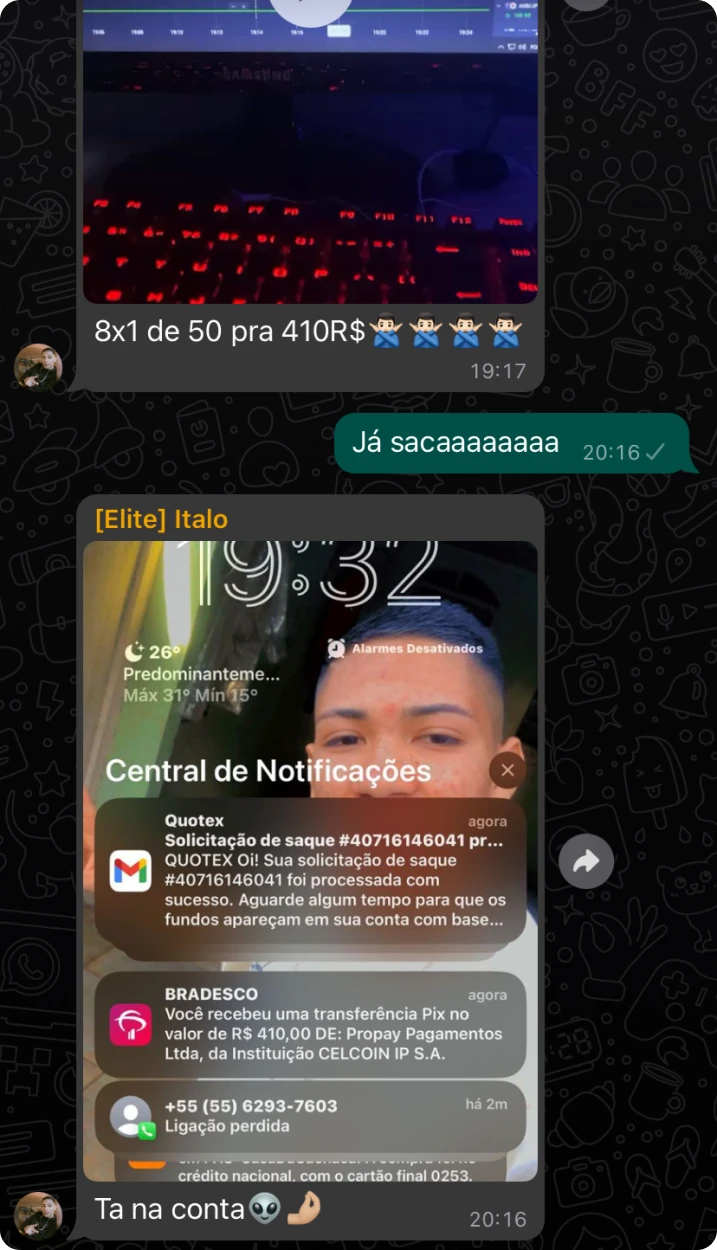The height and width of the screenshot is (1250, 717).
Task: Open the image captioned Ta na conta
Action: click(310, 860)
